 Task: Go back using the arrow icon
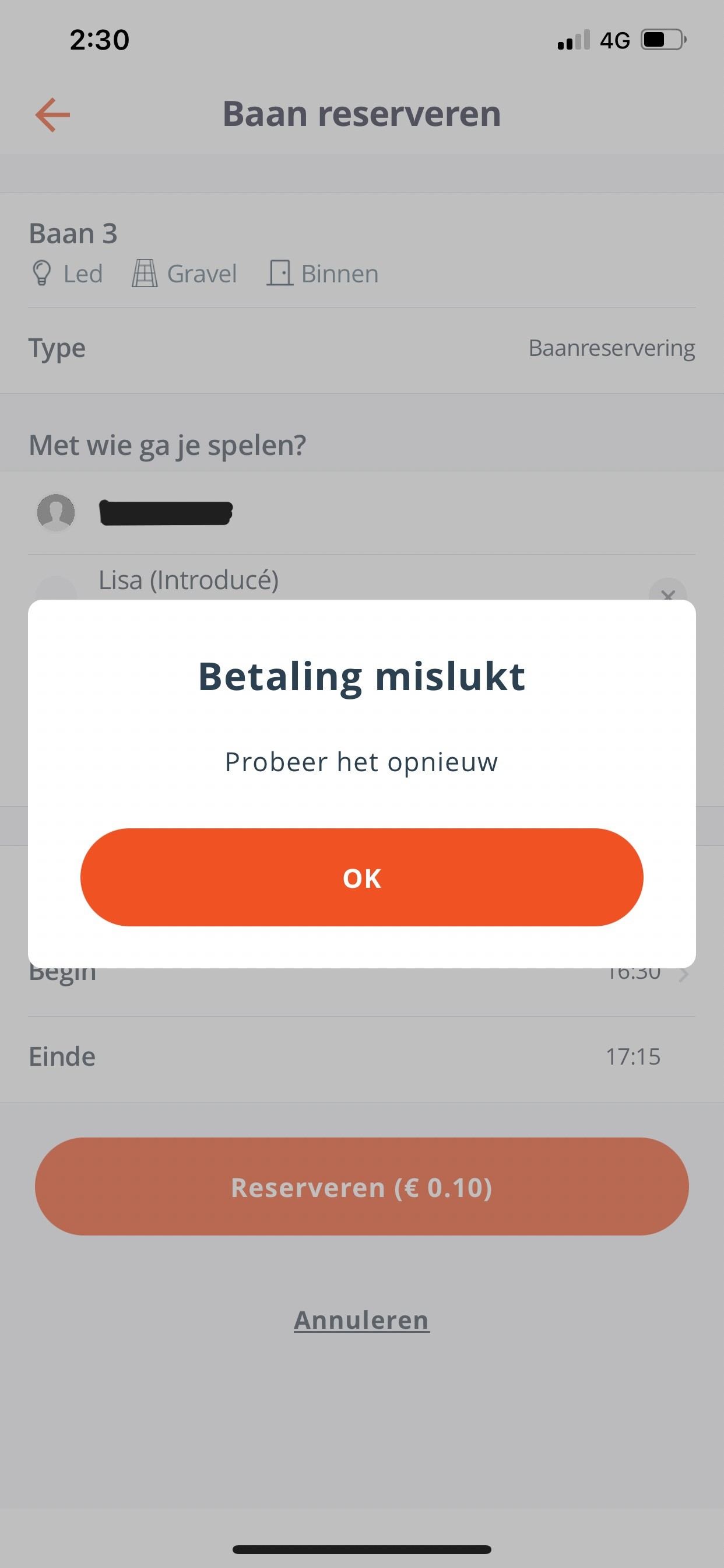click(x=52, y=114)
